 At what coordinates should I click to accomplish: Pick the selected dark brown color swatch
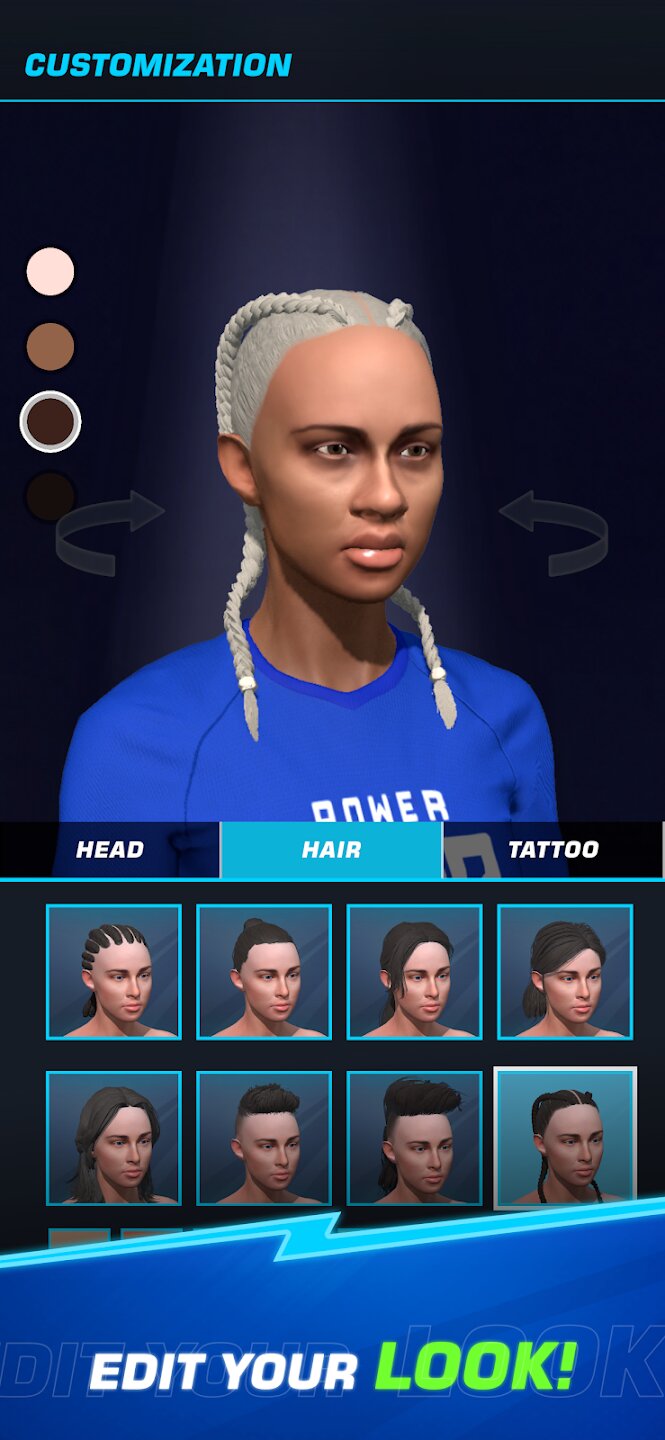[x=50, y=421]
